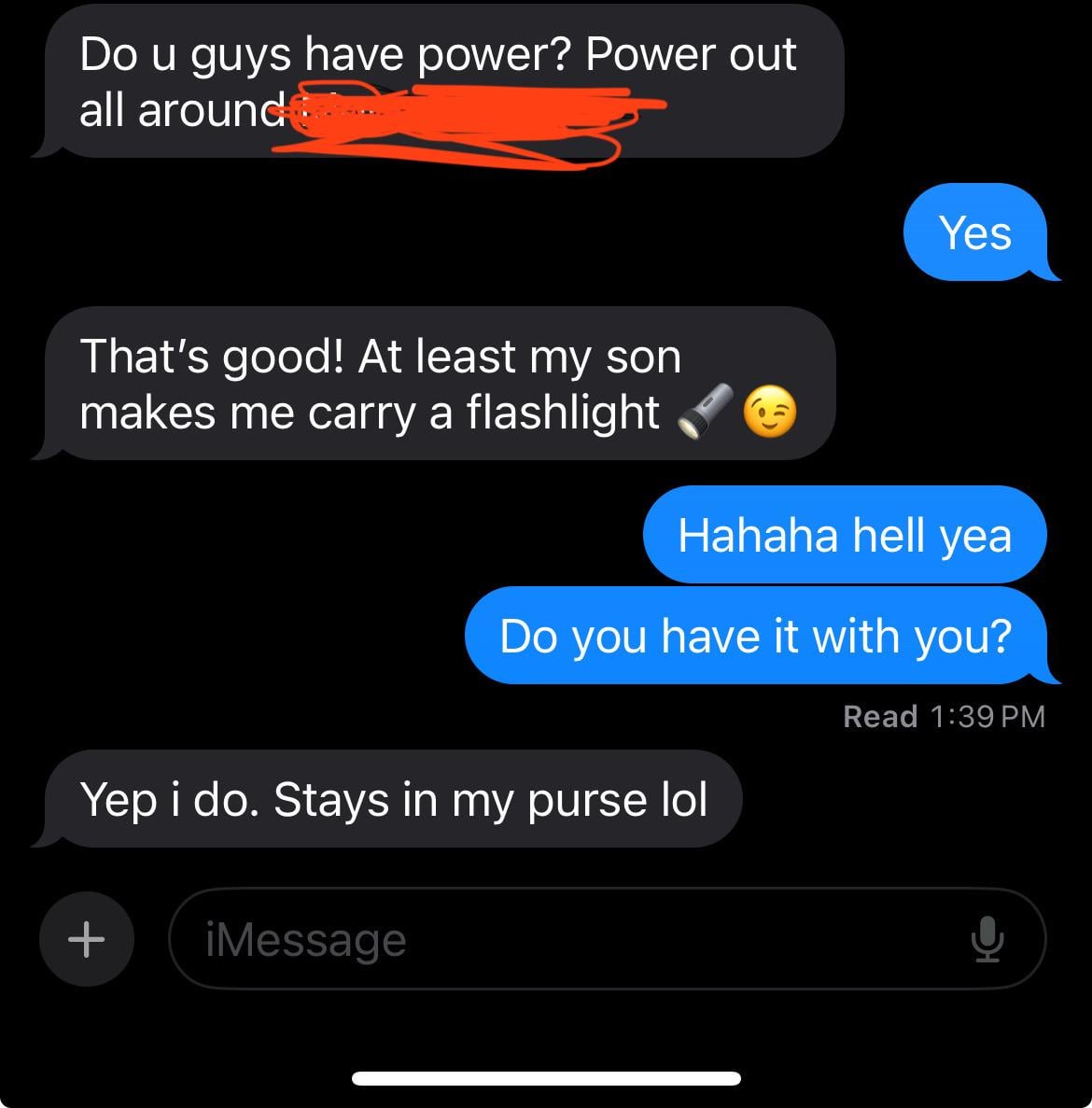The width and height of the screenshot is (1092, 1108).
Task: Start voice dictation with the microphone
Action: pyautogui.click(x=987, y=939)
